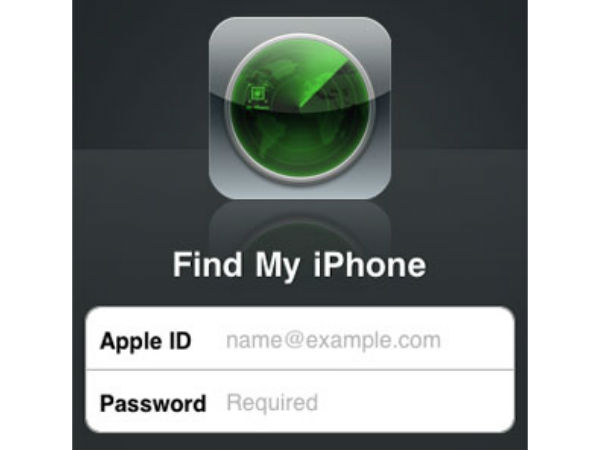Focus the Password field
Viewport: 600px width, 450px height.
click(350, 403)
